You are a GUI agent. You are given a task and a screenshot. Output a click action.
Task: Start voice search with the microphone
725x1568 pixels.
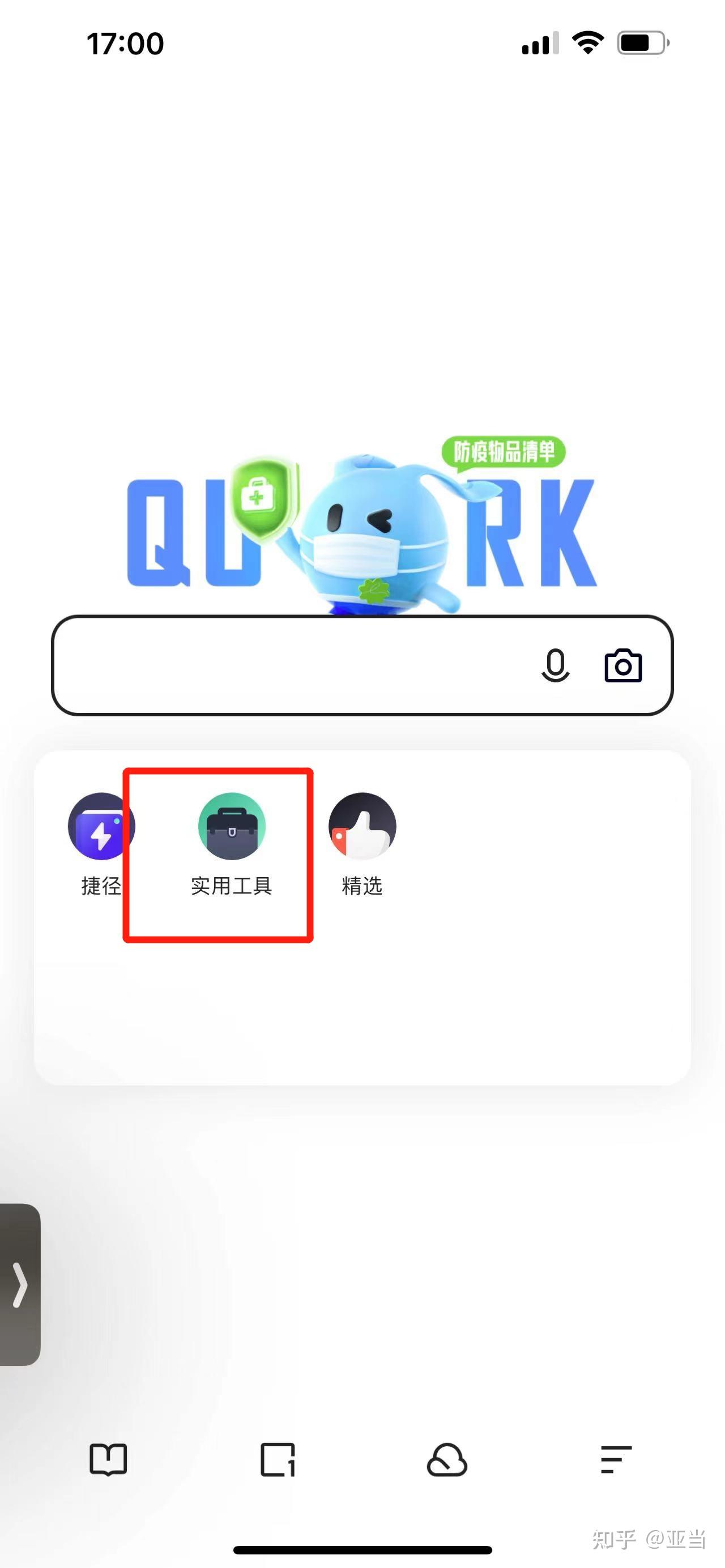click(x=555, y=665)
